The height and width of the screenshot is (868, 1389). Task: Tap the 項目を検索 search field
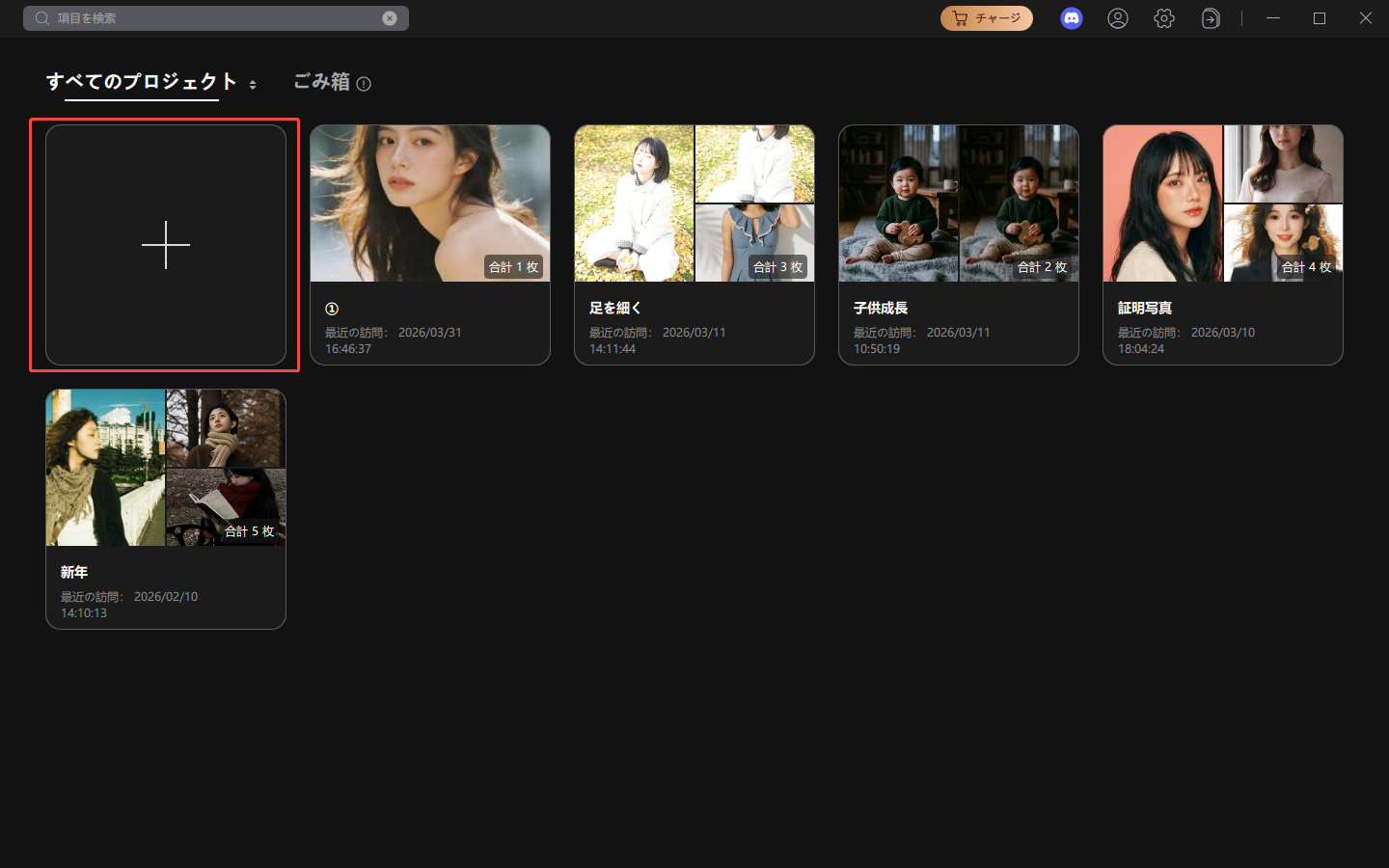(x=212, y=18)
